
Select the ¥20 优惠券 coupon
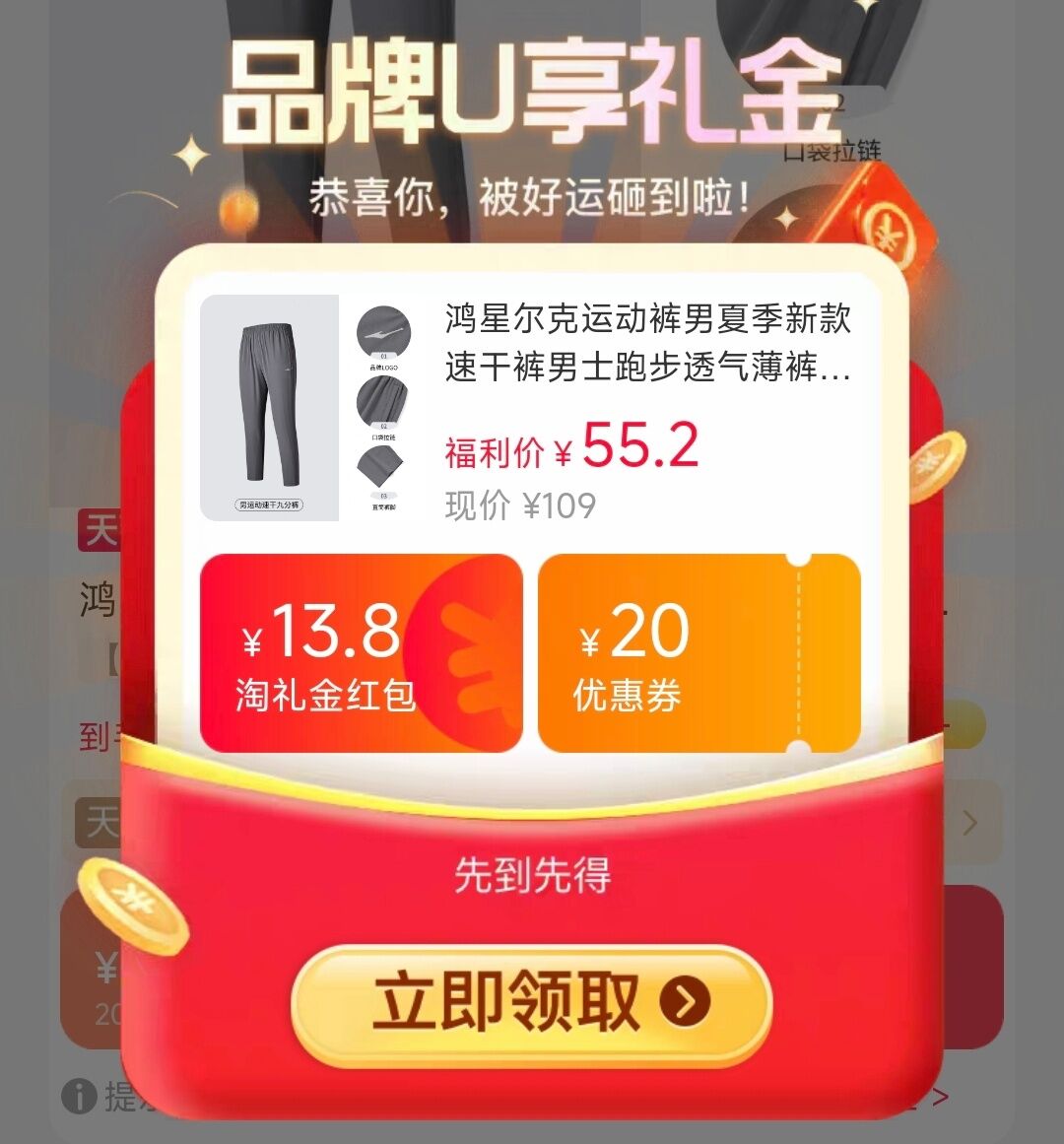pyautogui.click(x=698, y=654)
